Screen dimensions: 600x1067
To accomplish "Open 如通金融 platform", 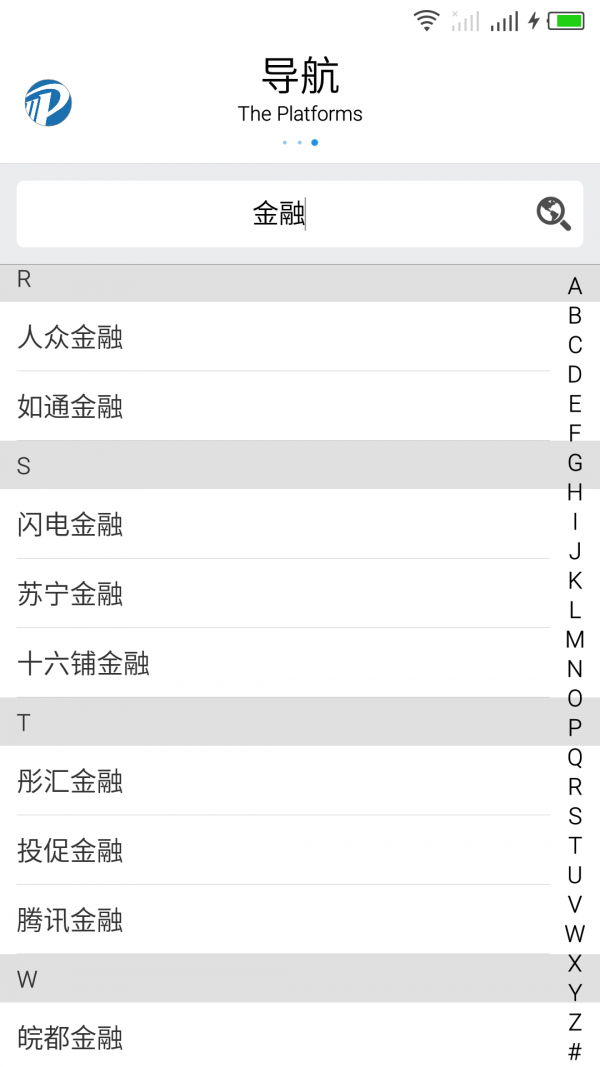I will tap(283, 407).
